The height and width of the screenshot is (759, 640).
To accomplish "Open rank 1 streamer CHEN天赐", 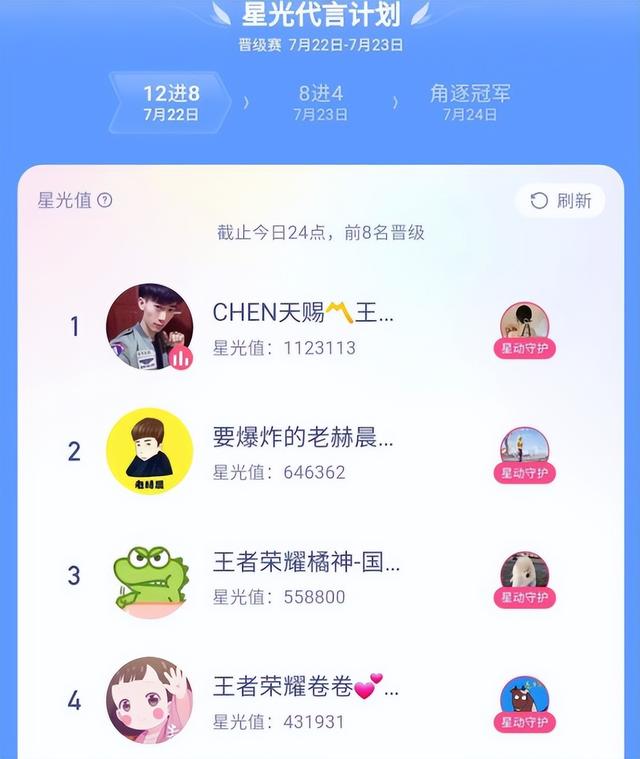I will point(303,312).
